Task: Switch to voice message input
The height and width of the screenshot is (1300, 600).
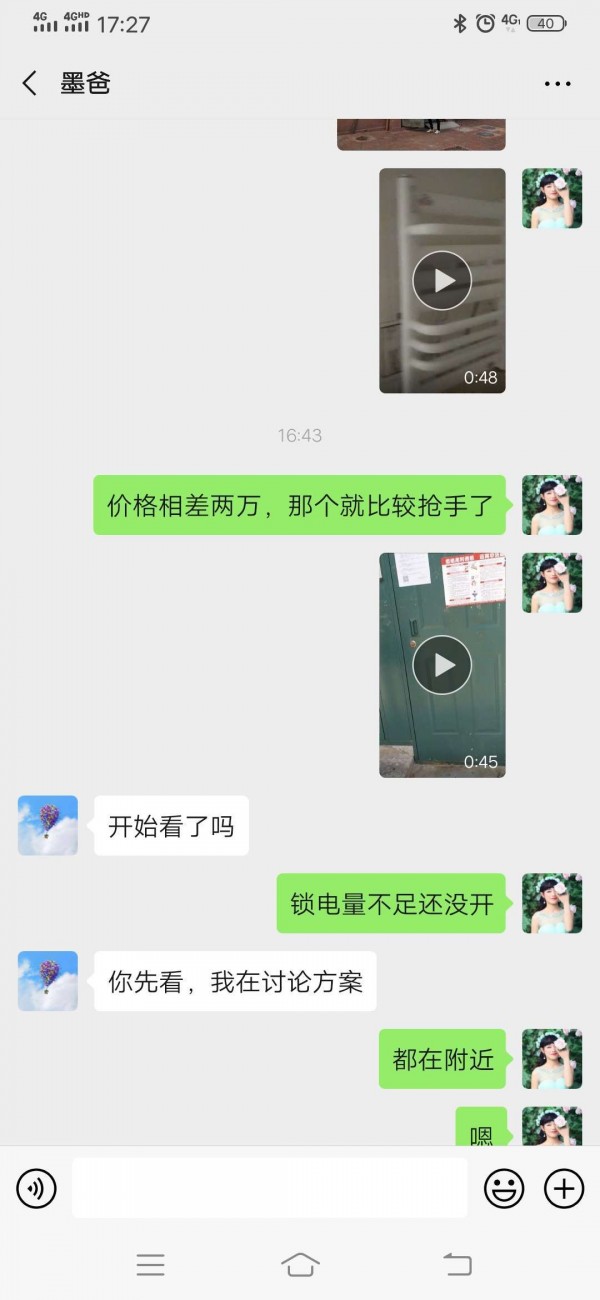Action: pyautogui.click(x=36, y=1188)
